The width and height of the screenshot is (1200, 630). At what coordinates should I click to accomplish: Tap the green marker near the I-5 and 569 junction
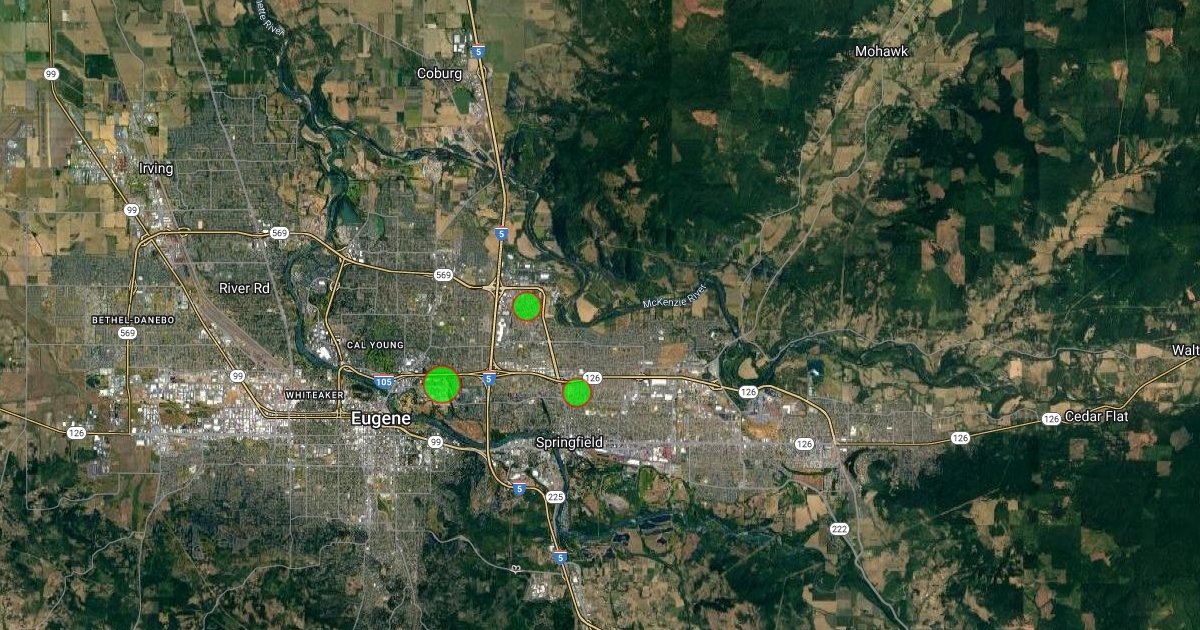coord(527,306)
